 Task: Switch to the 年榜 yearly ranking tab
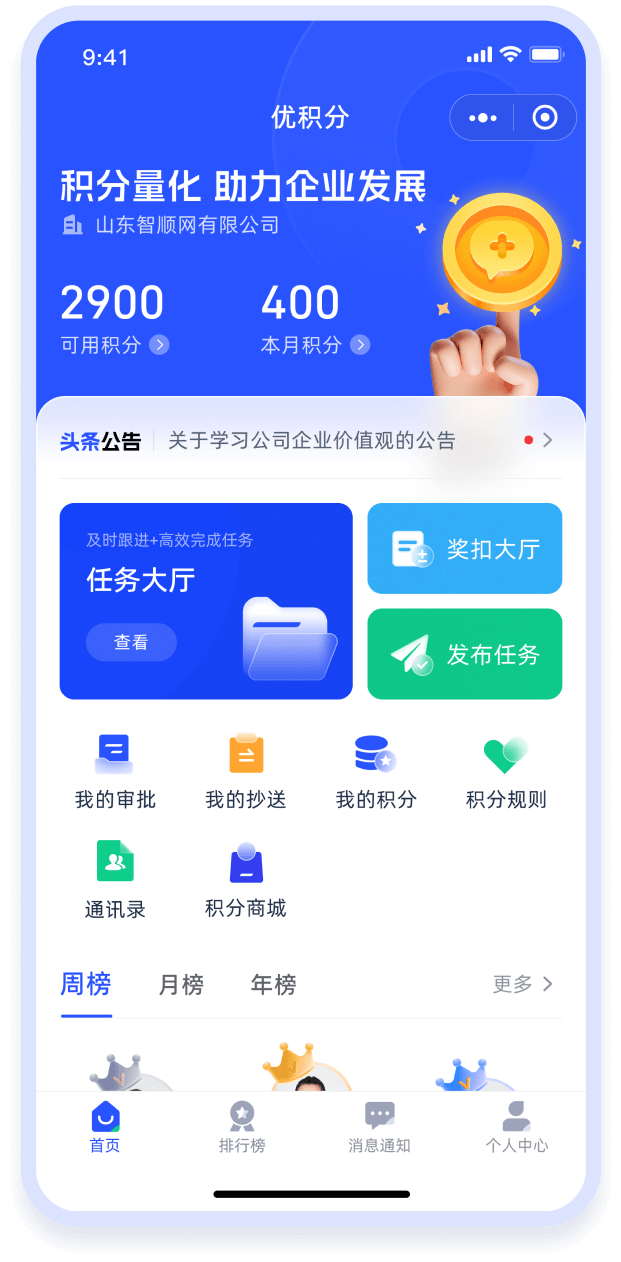coord(273,985)
